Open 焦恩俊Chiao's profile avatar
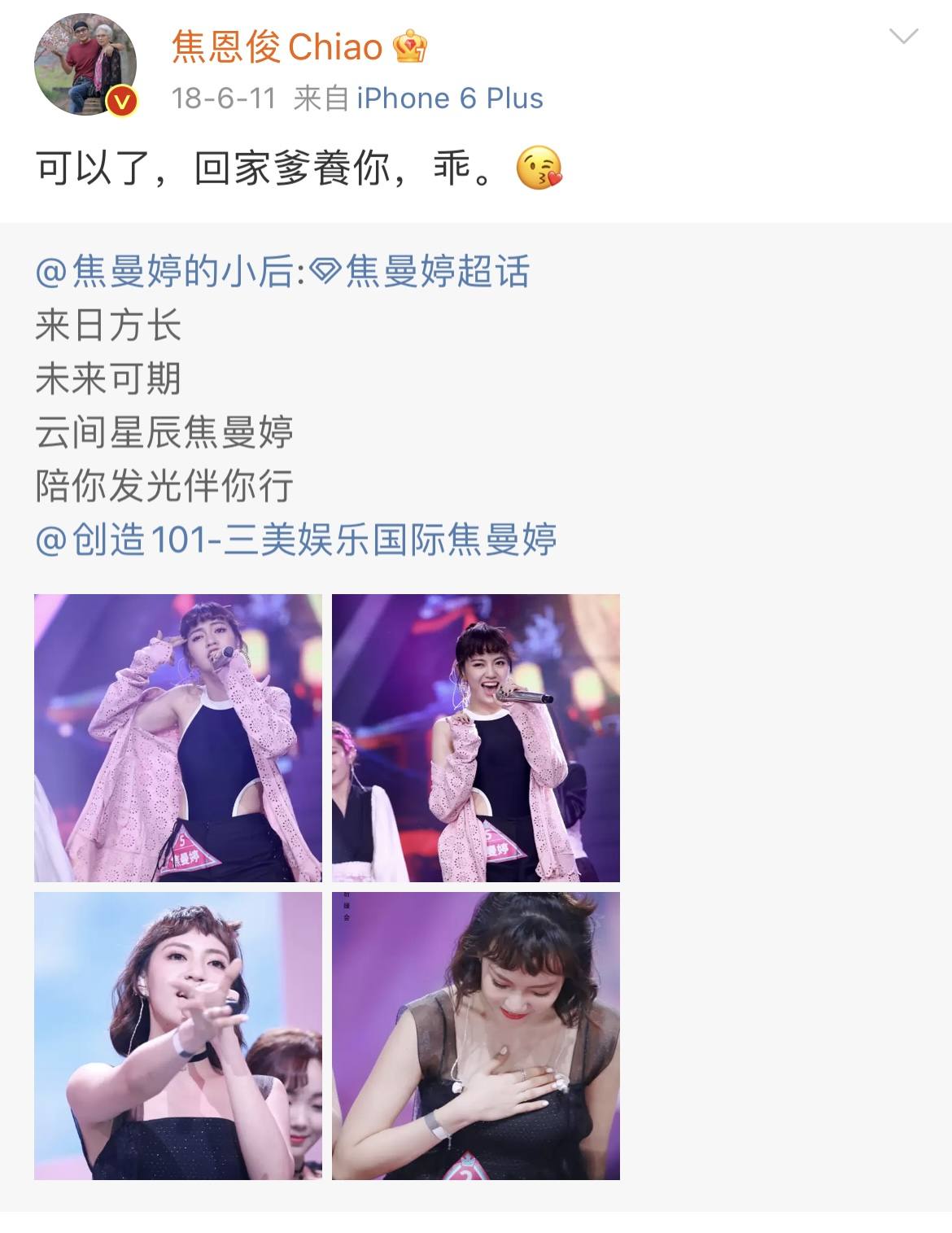Screen dimensions: 952x1233 (x=85, y=65)
